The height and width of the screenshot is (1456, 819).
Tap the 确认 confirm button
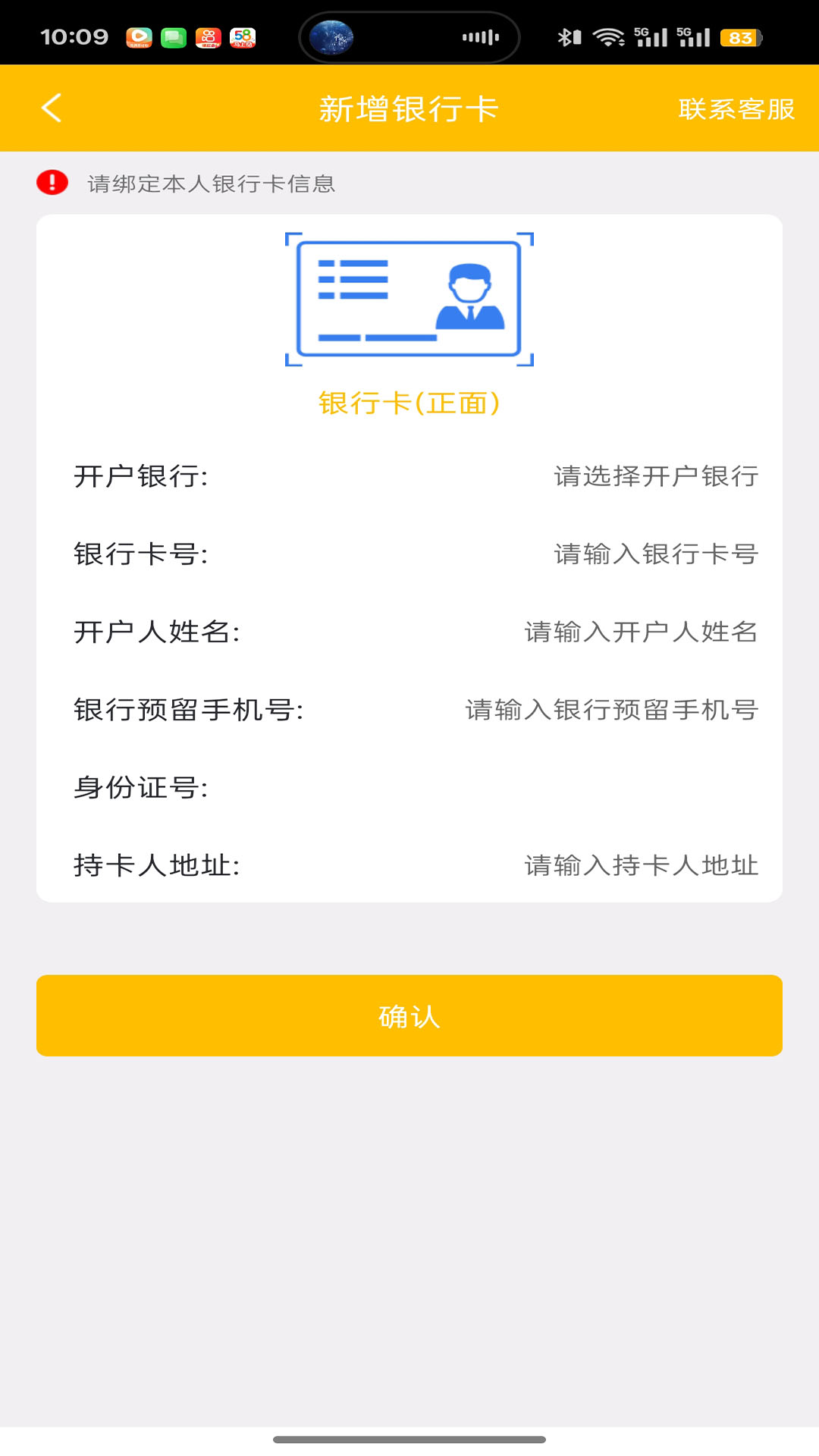pyautogui.click(x=409, y=1015)
